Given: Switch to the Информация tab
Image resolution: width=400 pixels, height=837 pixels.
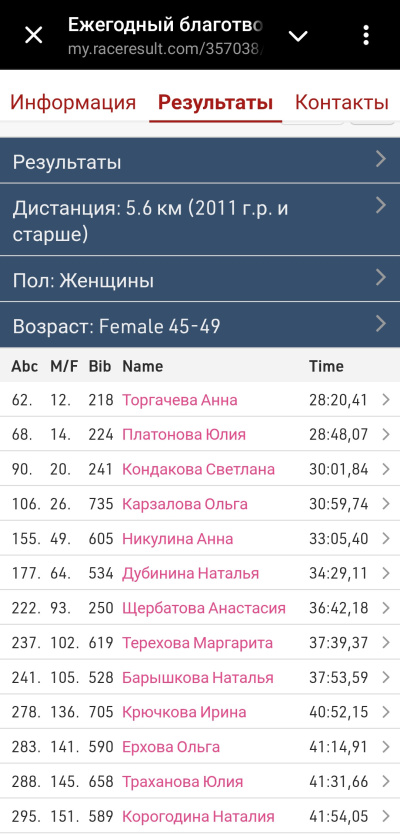Looking at the screenshot, I should [73, 102].
